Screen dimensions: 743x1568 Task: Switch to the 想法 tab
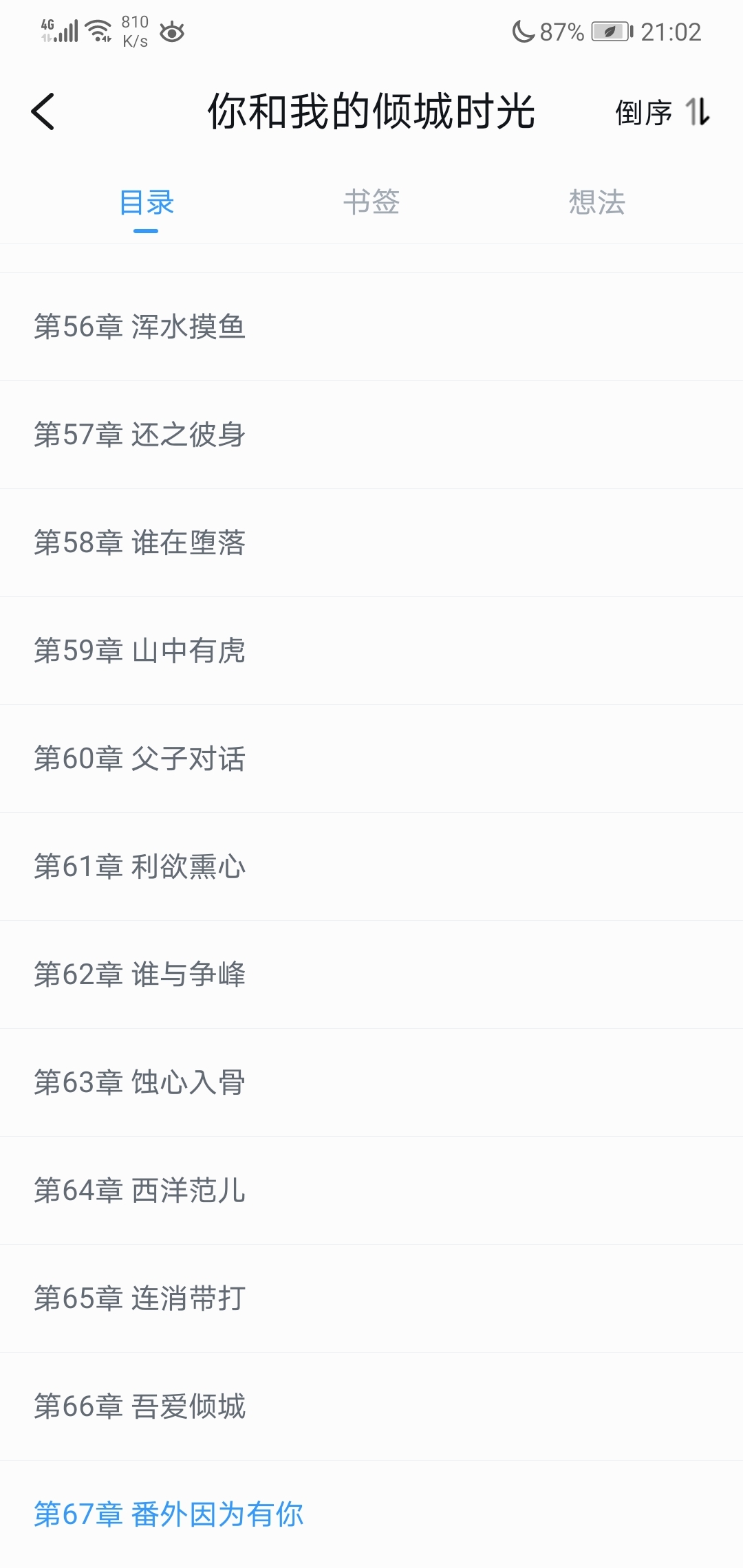coord(596,202)
